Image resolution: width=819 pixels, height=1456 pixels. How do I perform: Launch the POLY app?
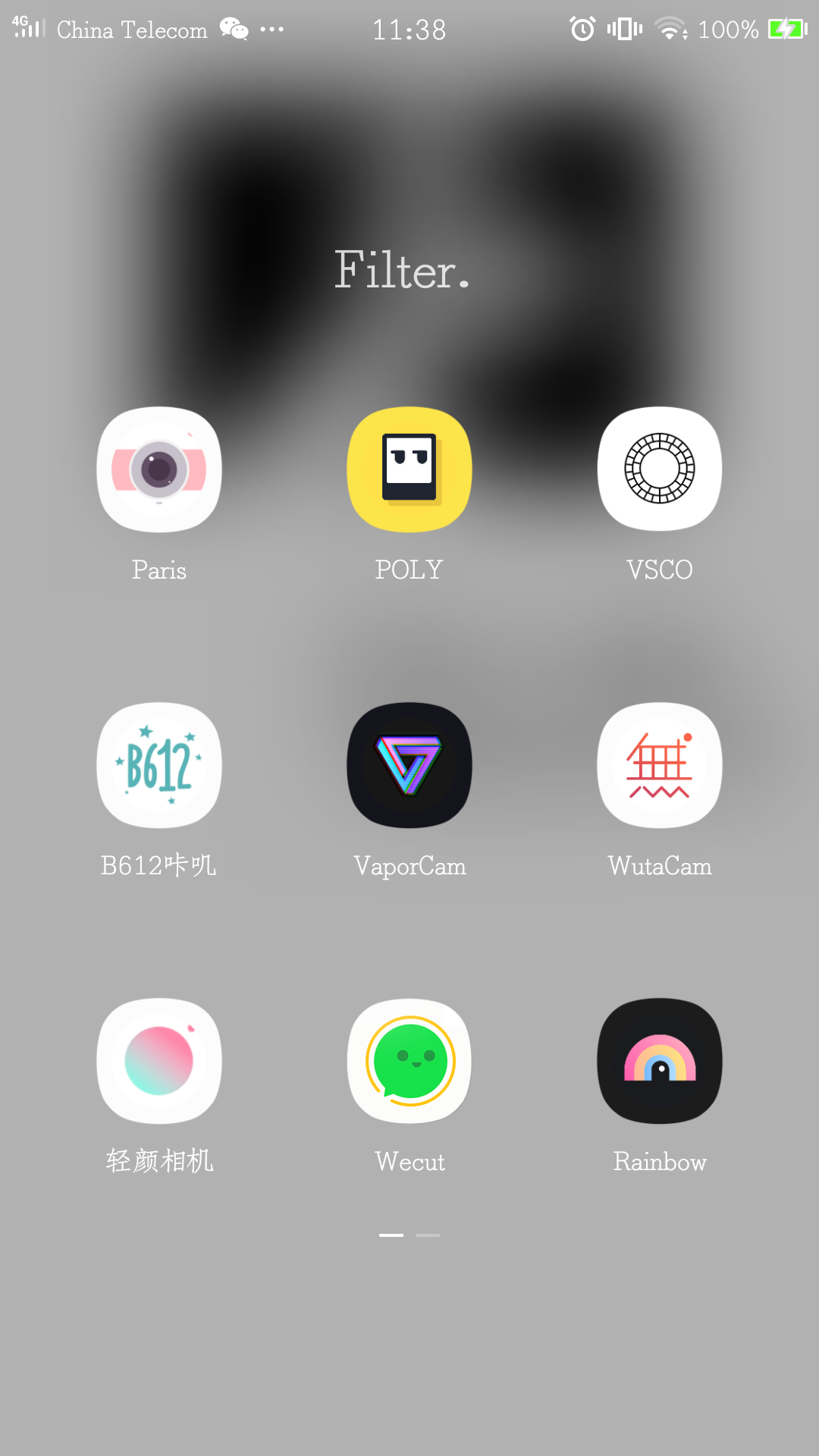(x=409, y=469)
